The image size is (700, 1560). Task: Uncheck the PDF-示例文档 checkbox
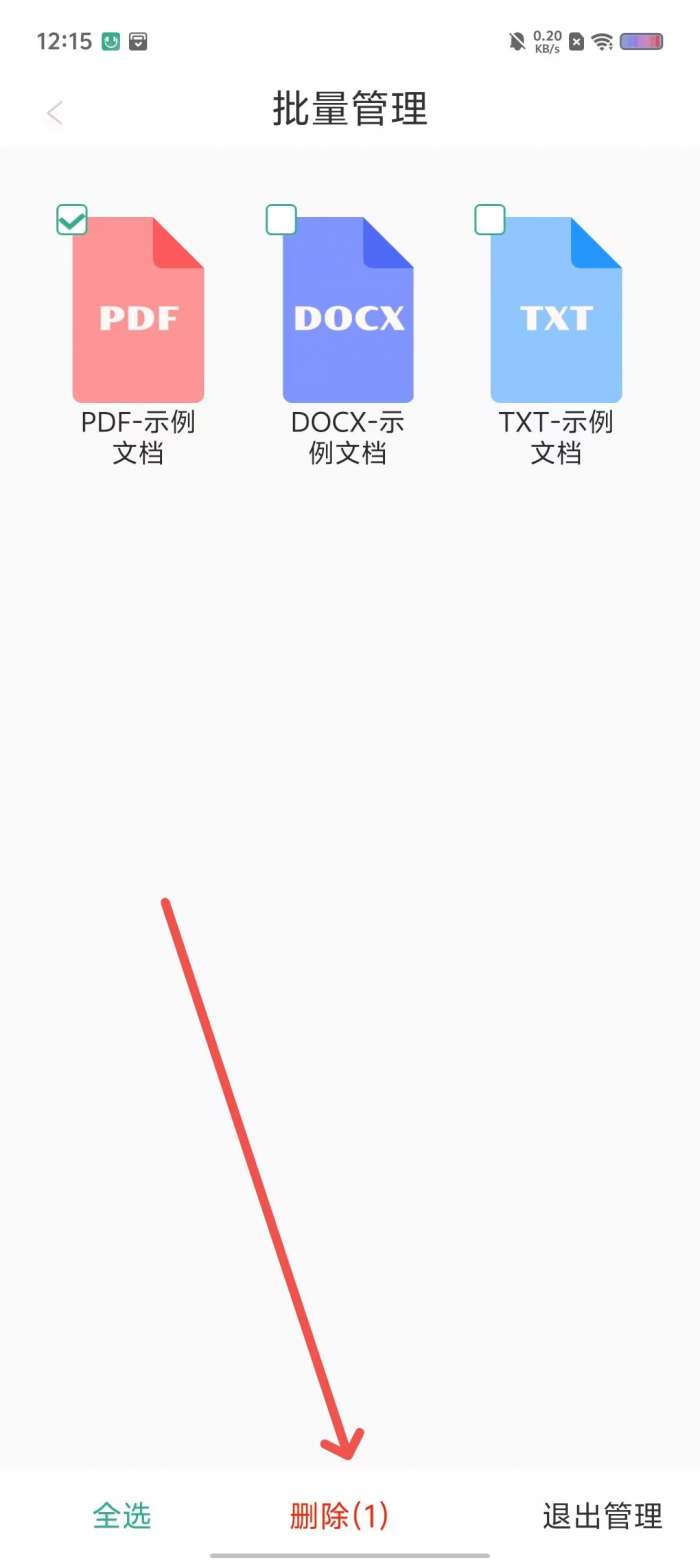coord(72,220)
